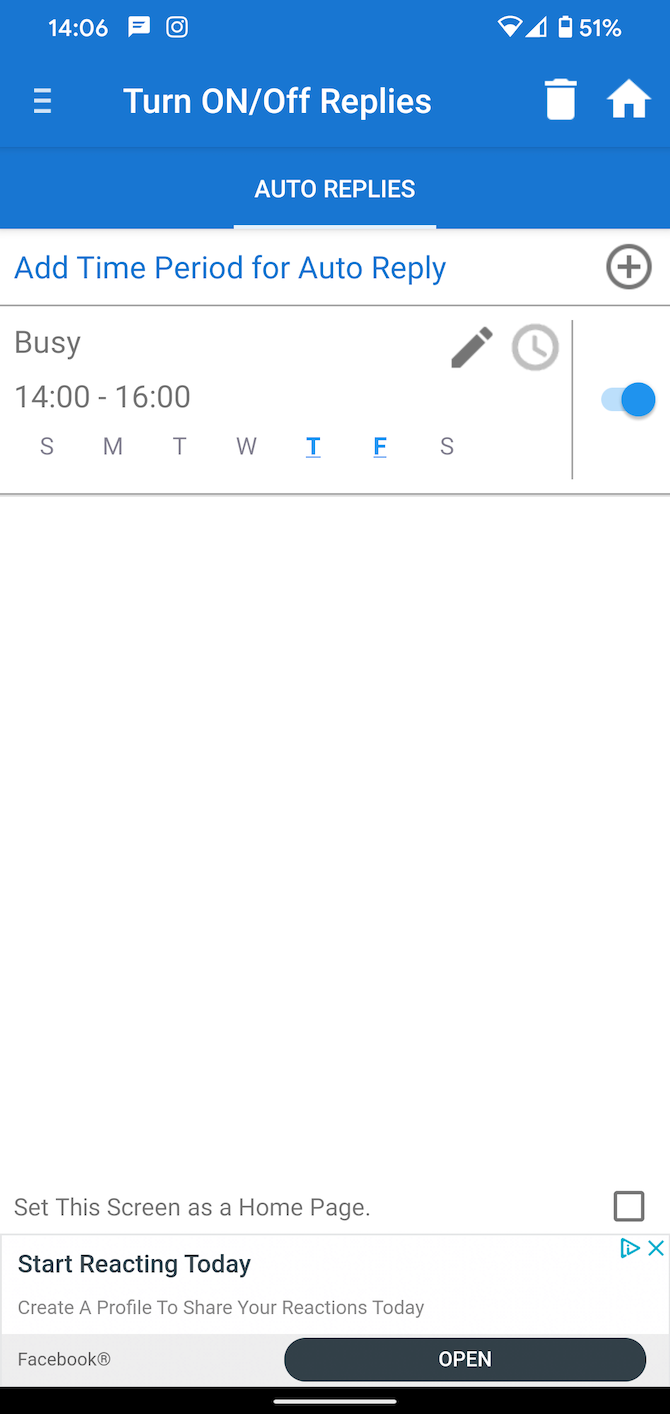
Task: Edit the Busy auto reply with the pencil
Action: 471,348
